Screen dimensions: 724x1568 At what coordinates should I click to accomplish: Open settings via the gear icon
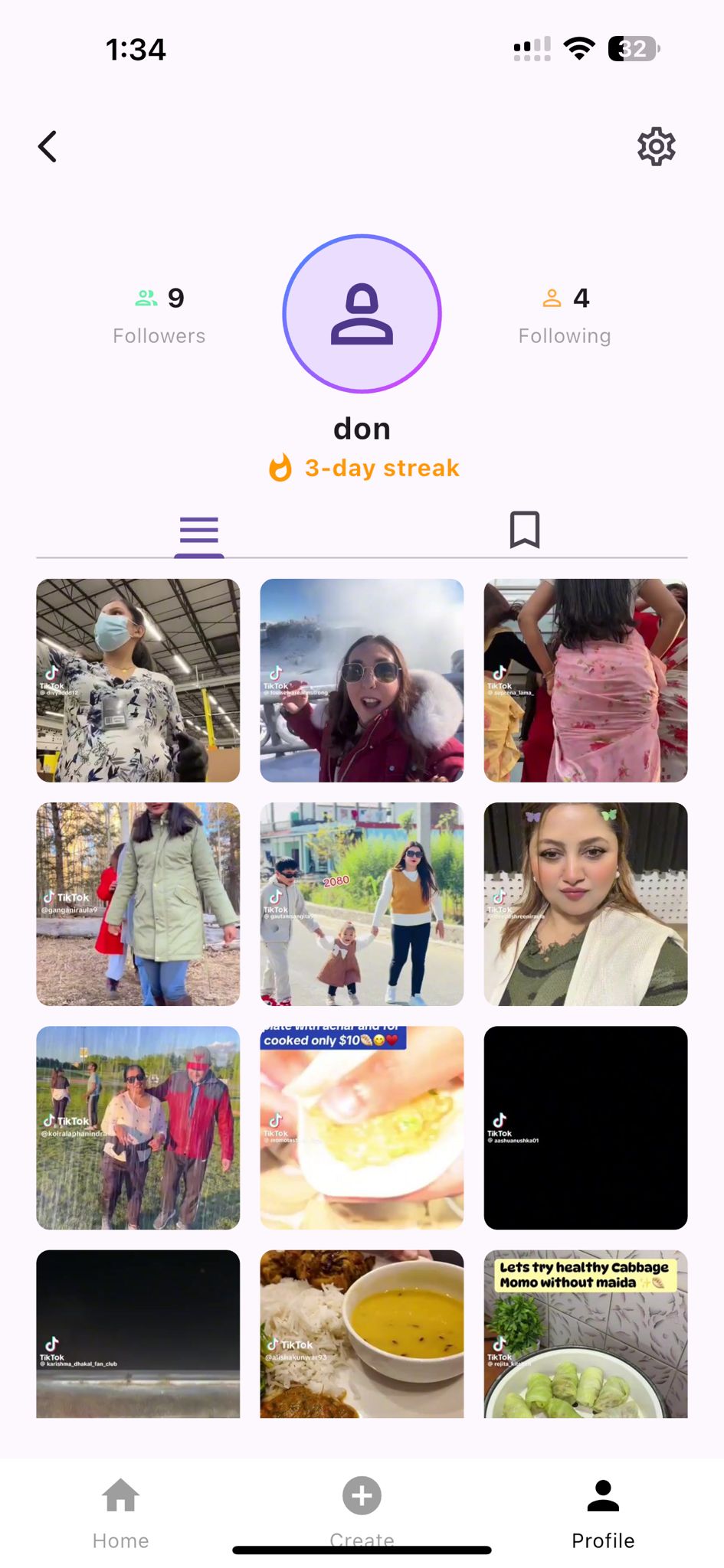tap(656, 146)
